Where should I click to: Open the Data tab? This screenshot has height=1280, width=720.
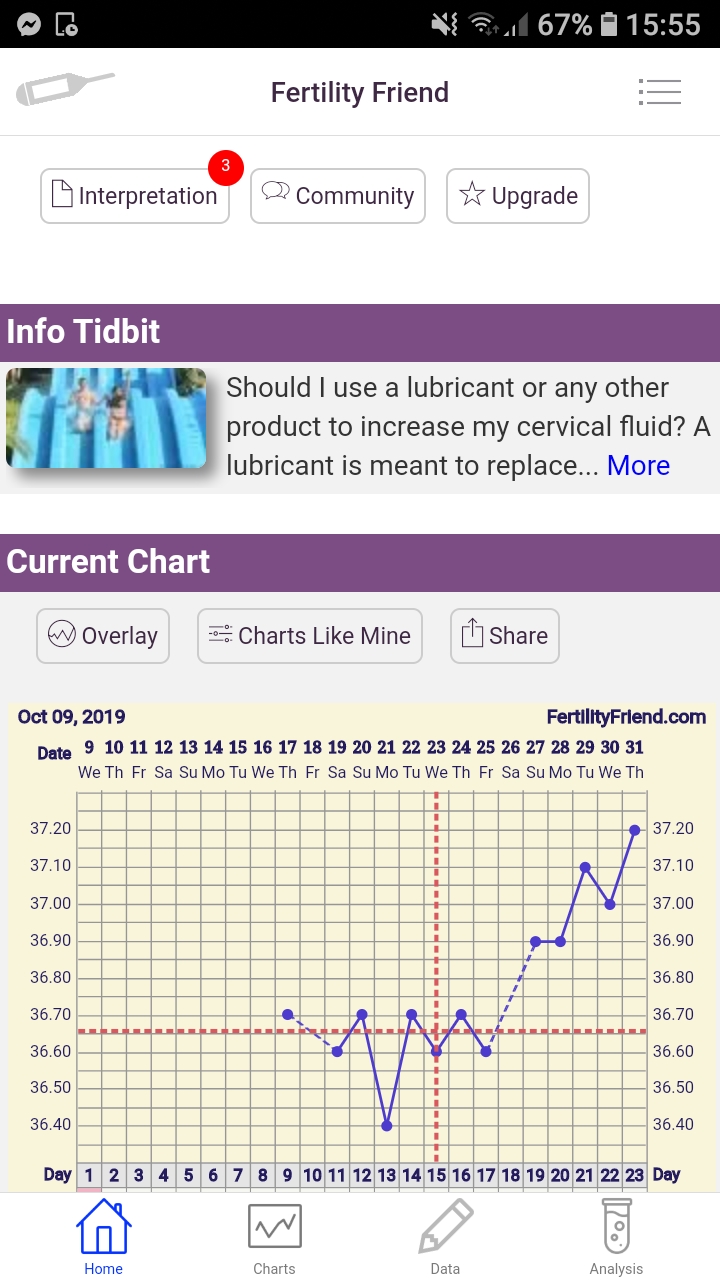click(445, 1238)
